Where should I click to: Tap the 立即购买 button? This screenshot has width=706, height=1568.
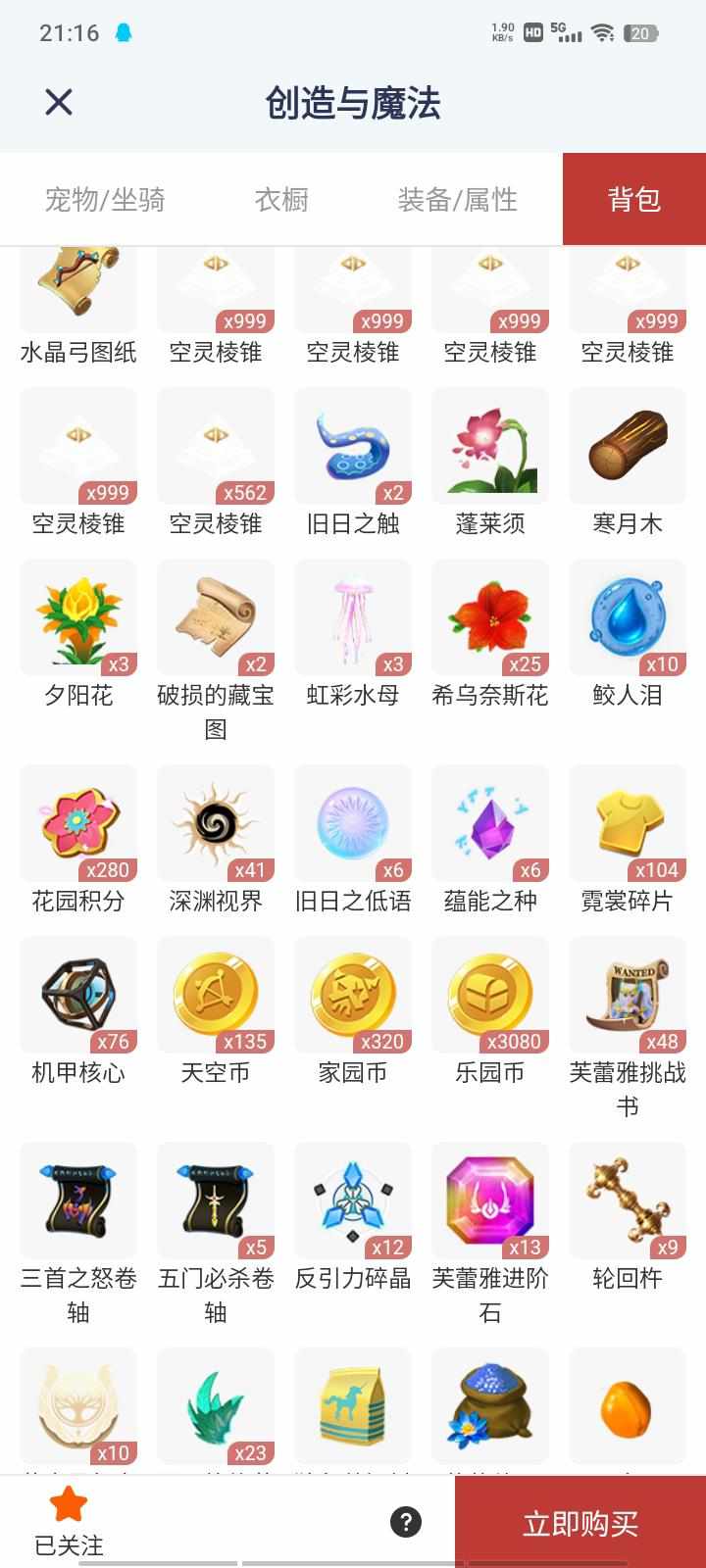click(x=580, y=1523)
